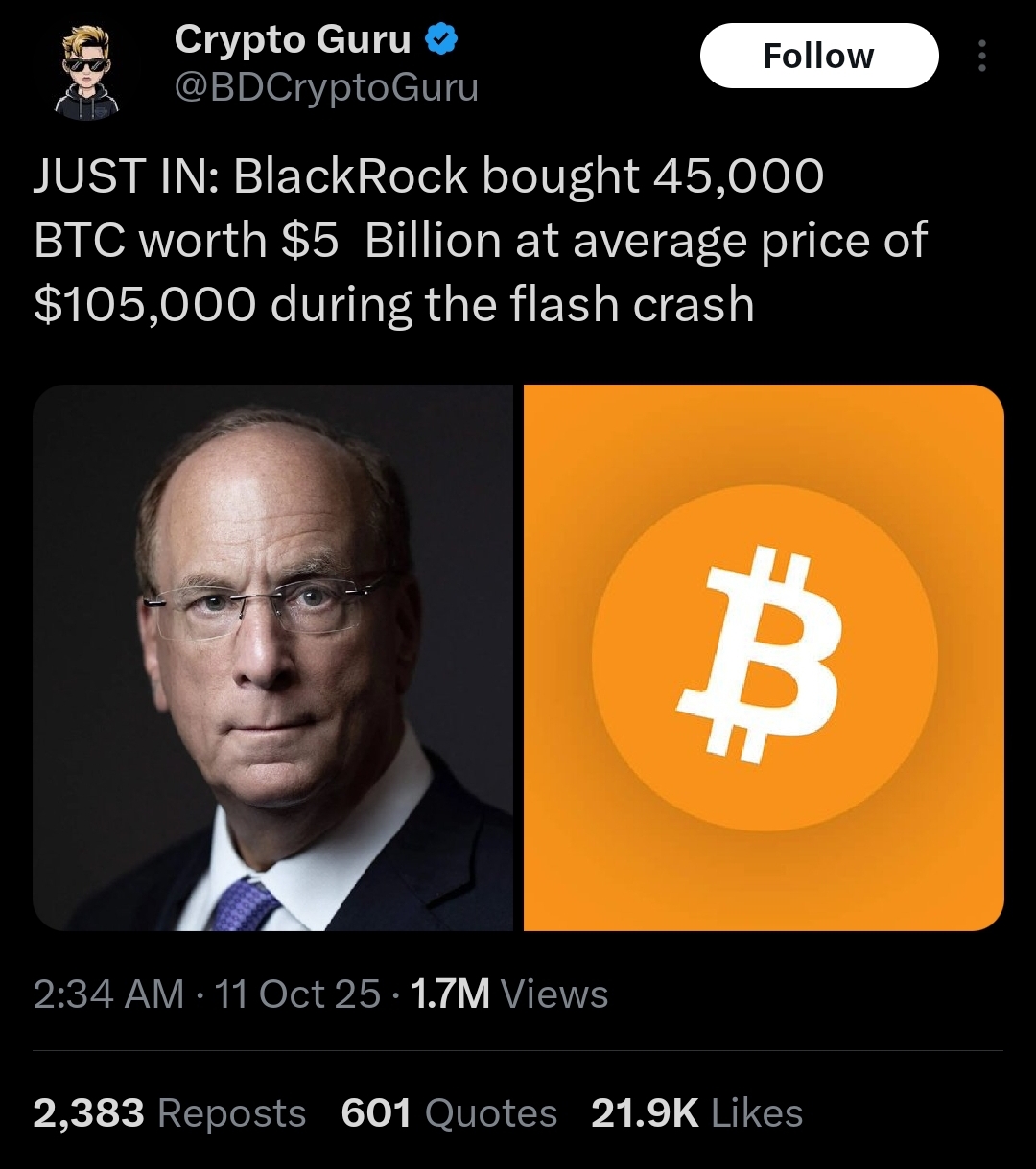Visit the @BDCryptoGuru profile handle
This screenshot has height=1169, width=1036.
pyautogui.click(x=326, y=88)
